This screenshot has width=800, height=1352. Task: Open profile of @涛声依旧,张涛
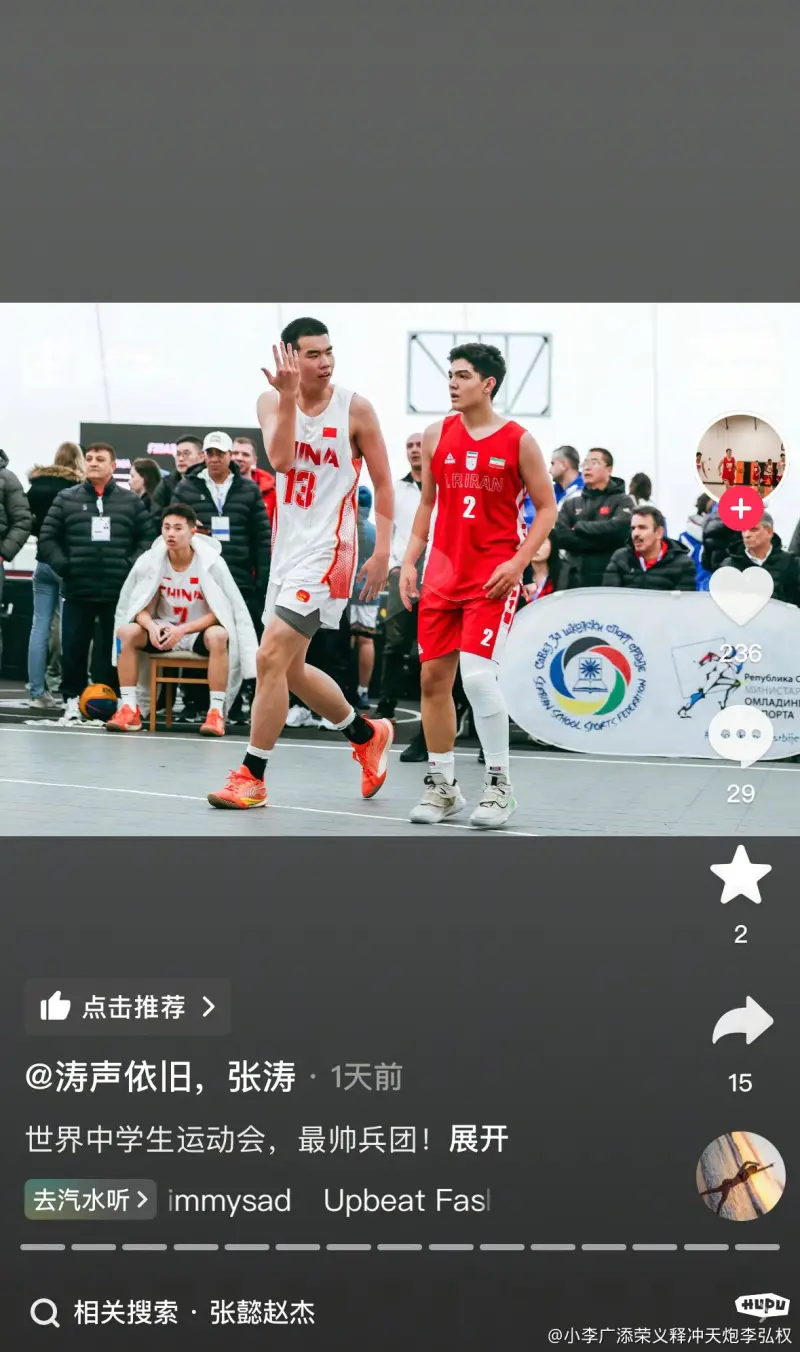pos(161,1077)
